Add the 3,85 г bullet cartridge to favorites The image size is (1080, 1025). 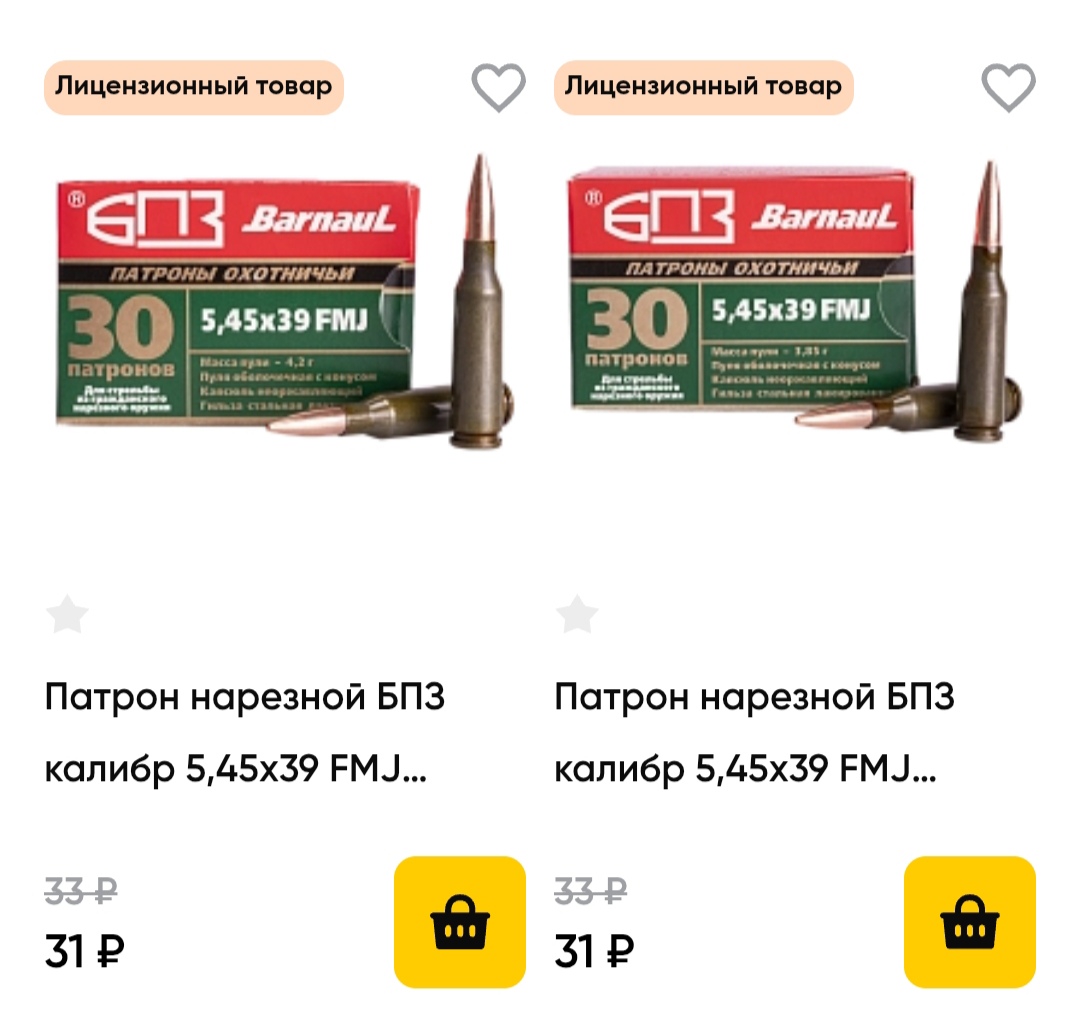pyautogui.click(x=1008, y=87)
